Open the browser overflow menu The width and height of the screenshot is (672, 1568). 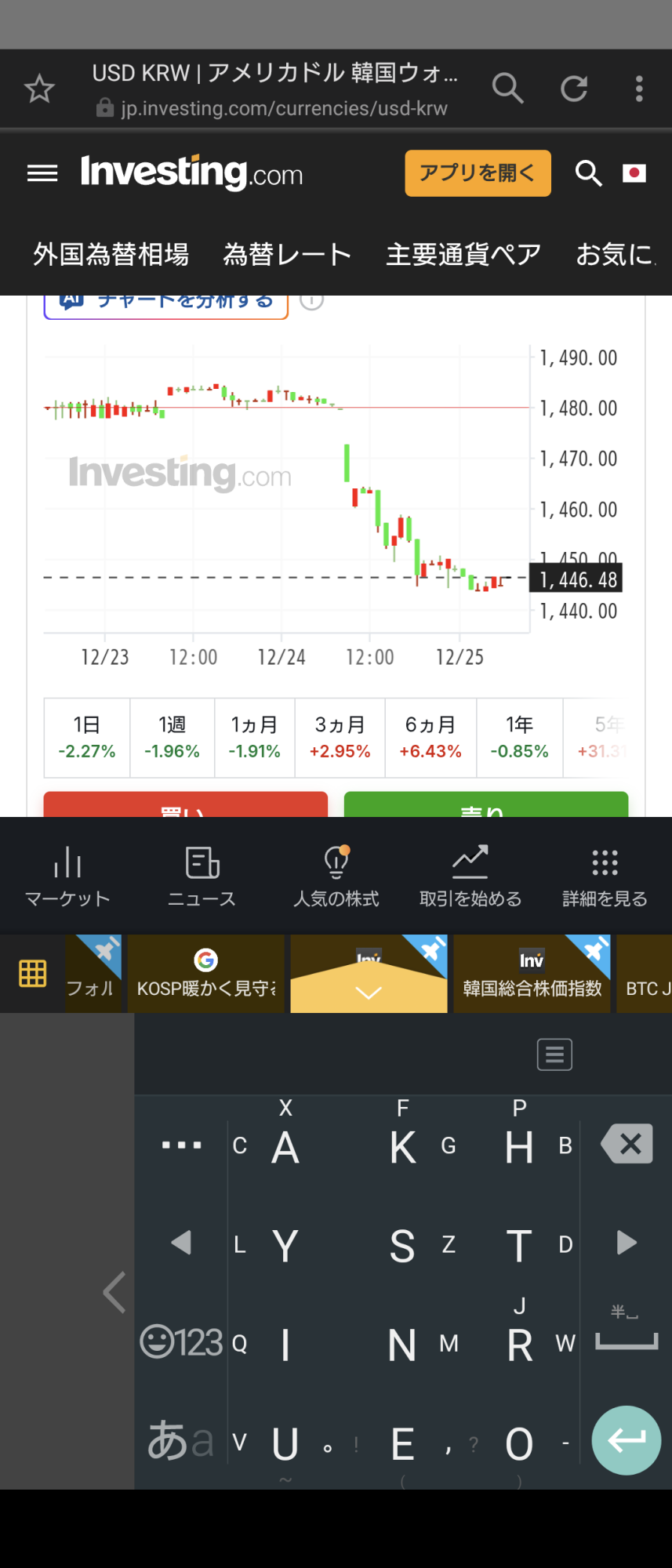(639, 89)
